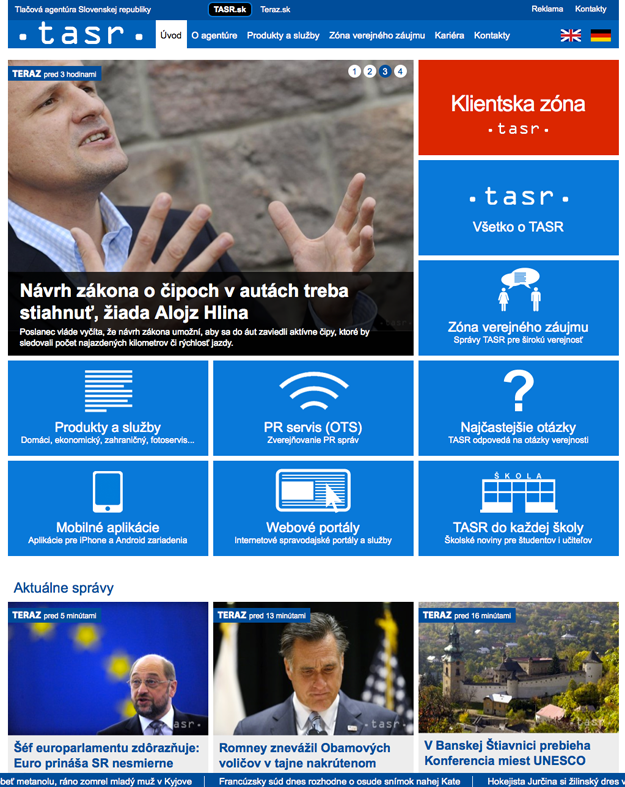Open TASR do každej školy tile

(517, 508)
